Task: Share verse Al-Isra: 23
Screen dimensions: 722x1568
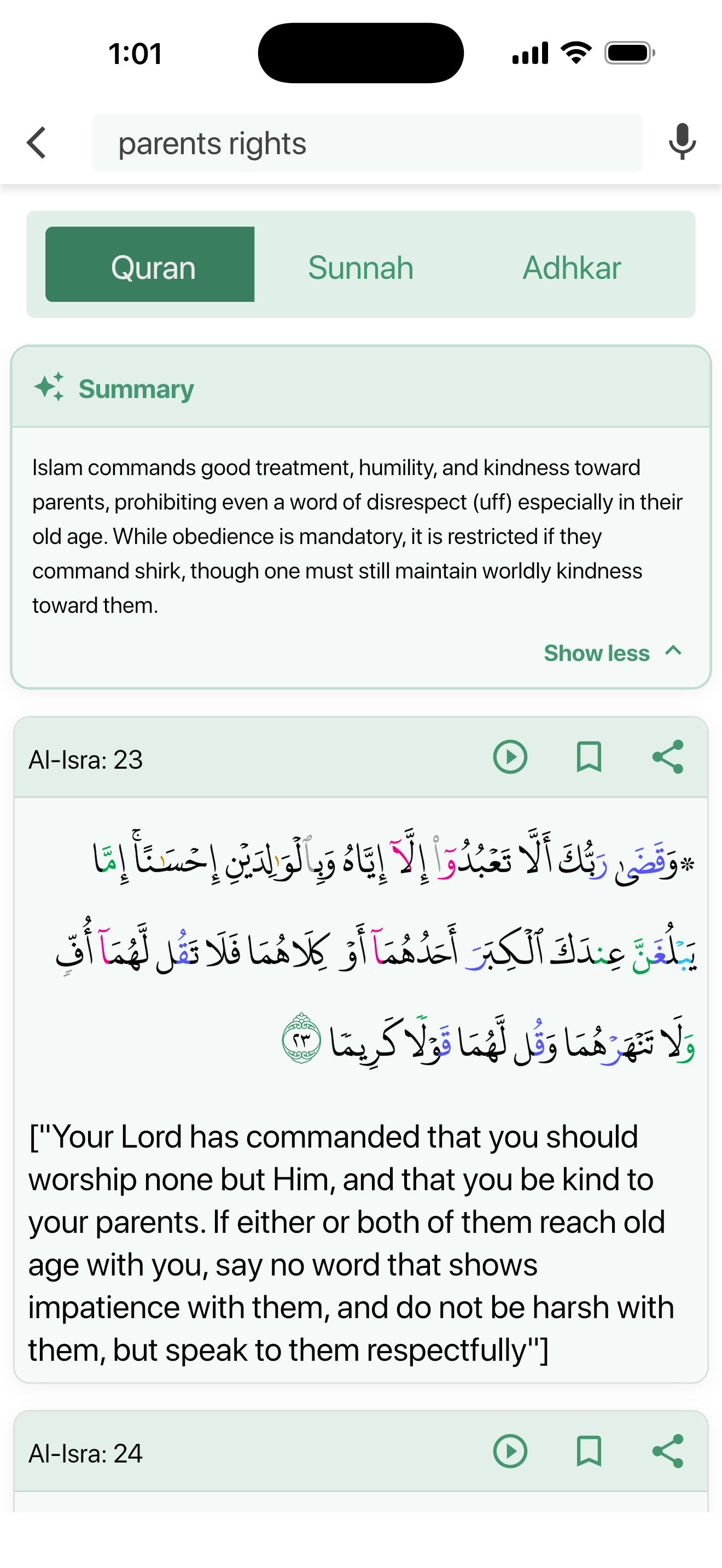Action: coord(668,757)
